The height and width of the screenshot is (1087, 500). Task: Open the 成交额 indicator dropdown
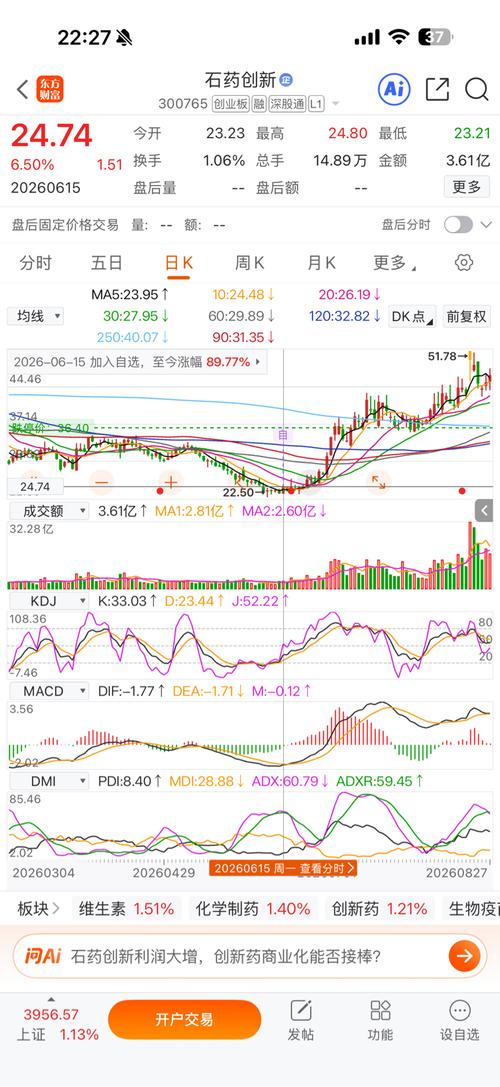point(49,511)
